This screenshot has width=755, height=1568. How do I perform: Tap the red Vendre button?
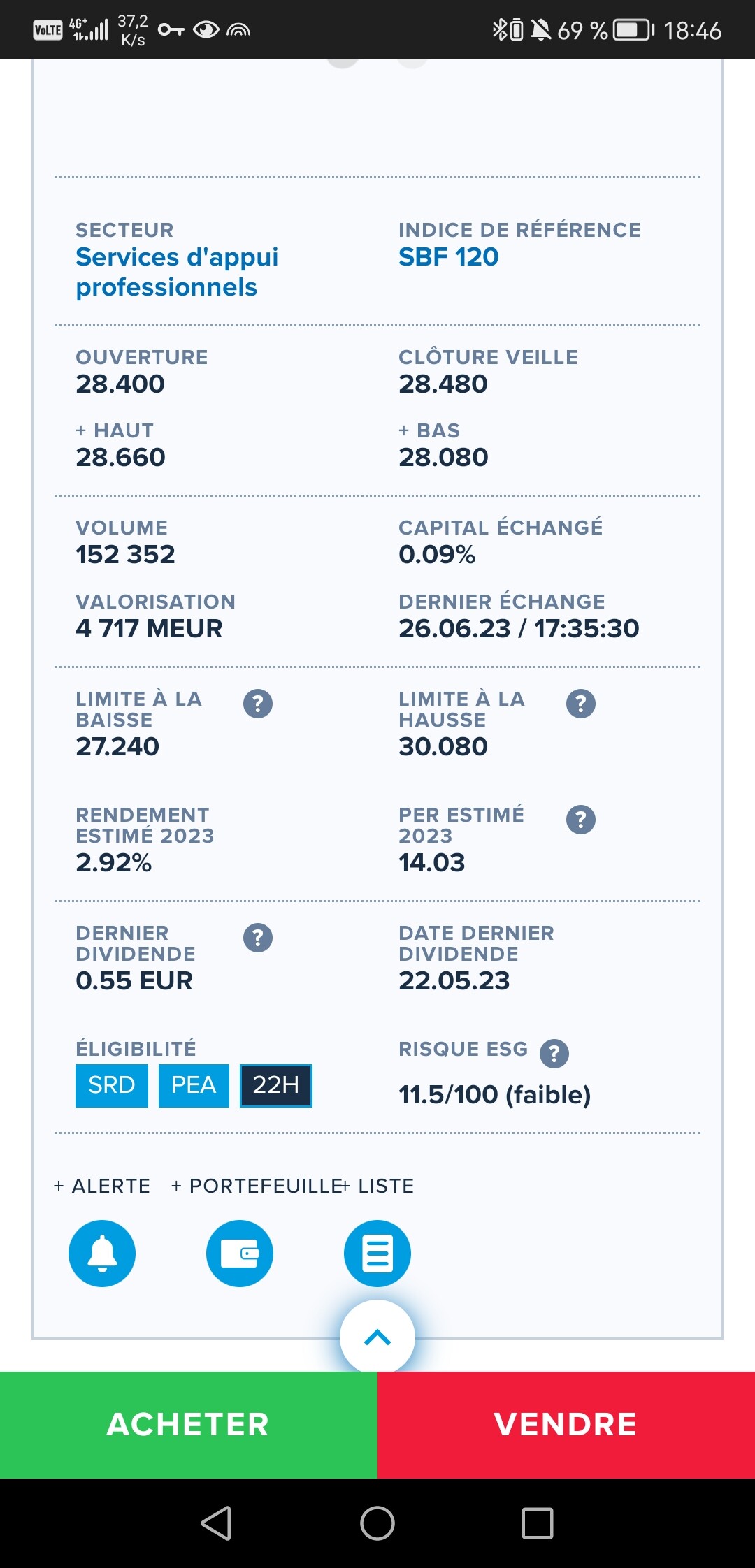pos(566,1425)
